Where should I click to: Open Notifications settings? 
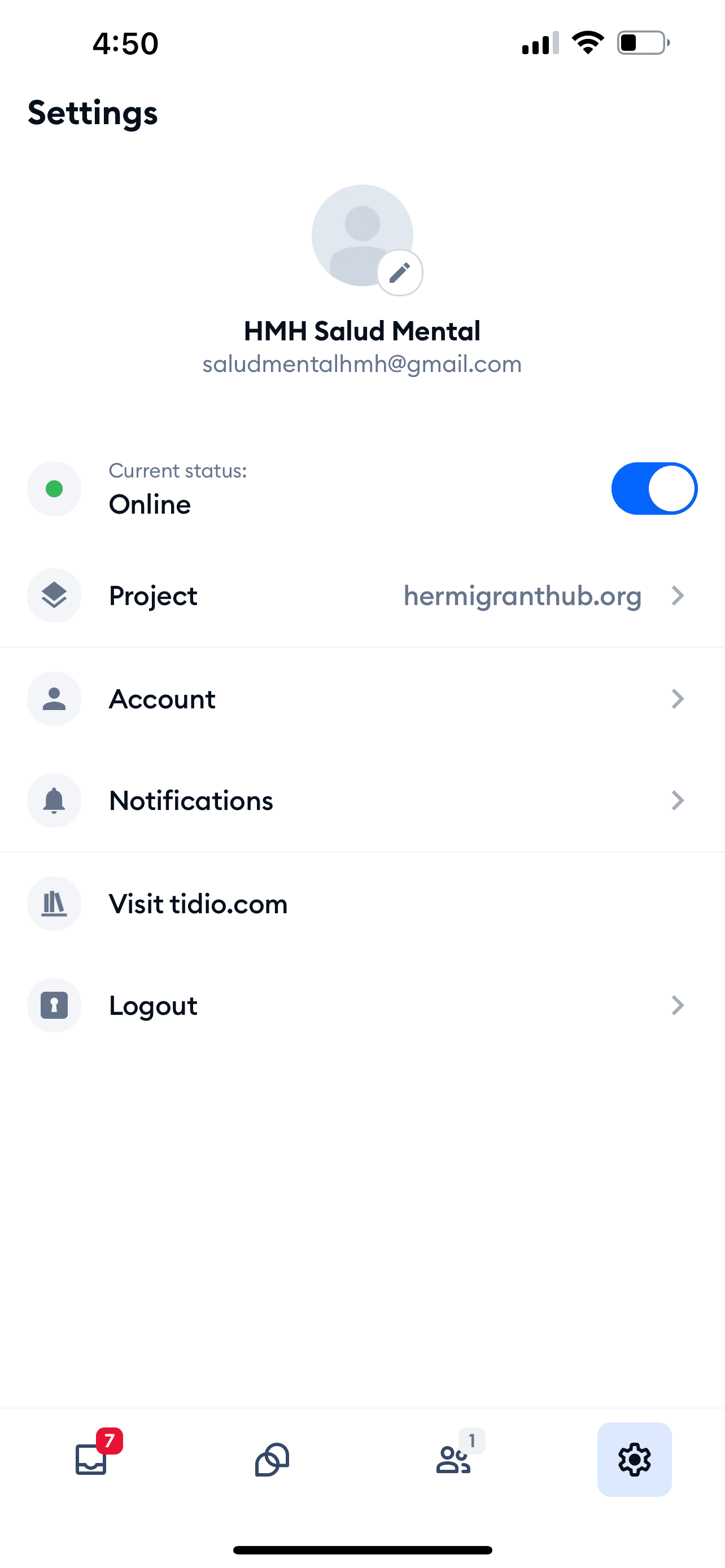click(362, 800)
